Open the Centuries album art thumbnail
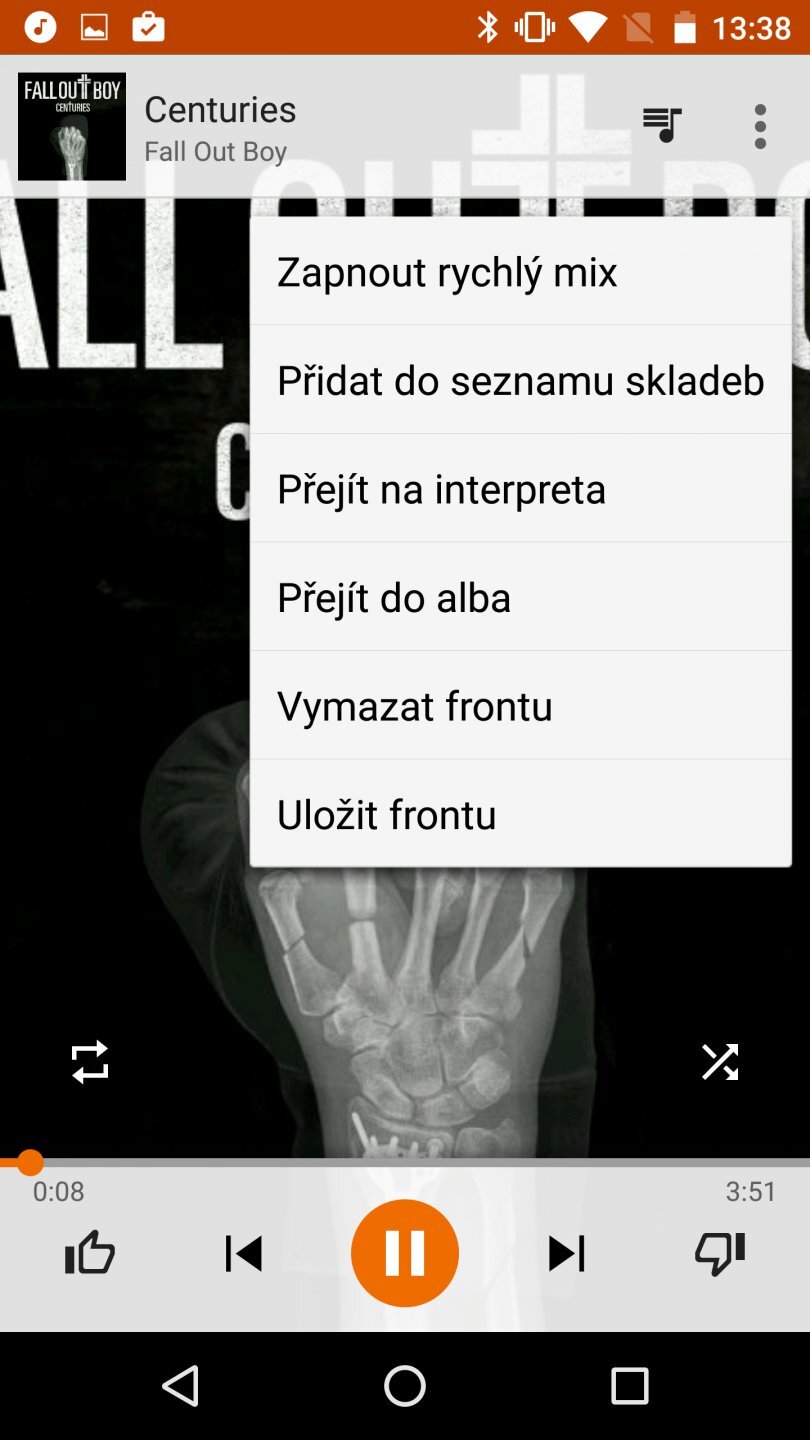 (x=71, y=125)
